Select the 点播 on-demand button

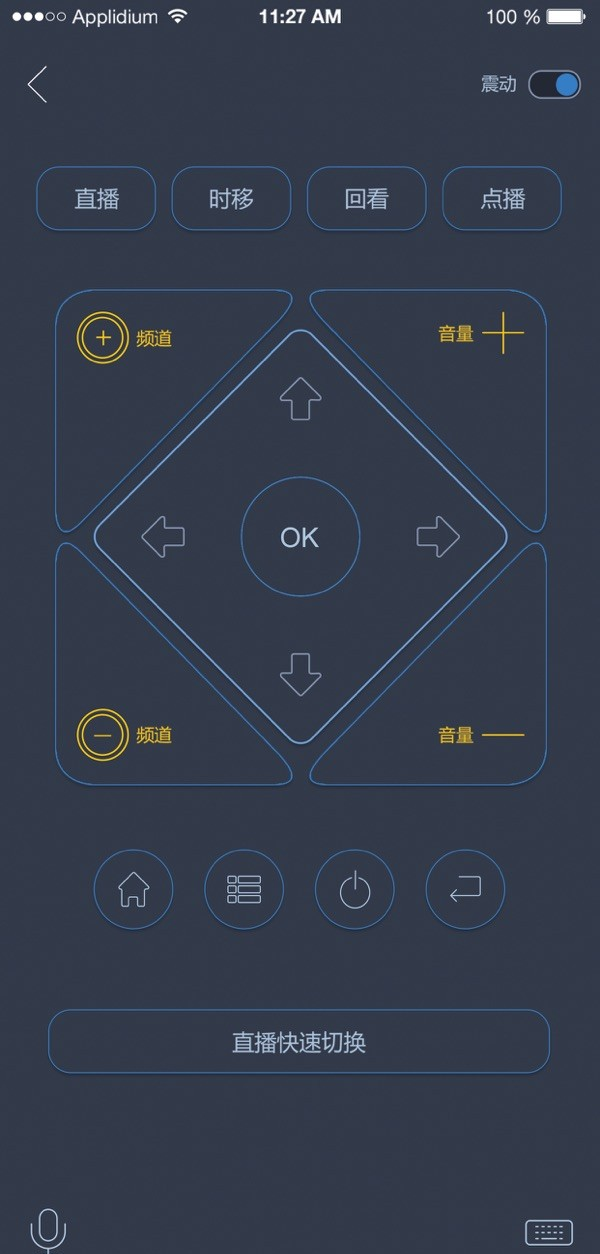point(502,199)
